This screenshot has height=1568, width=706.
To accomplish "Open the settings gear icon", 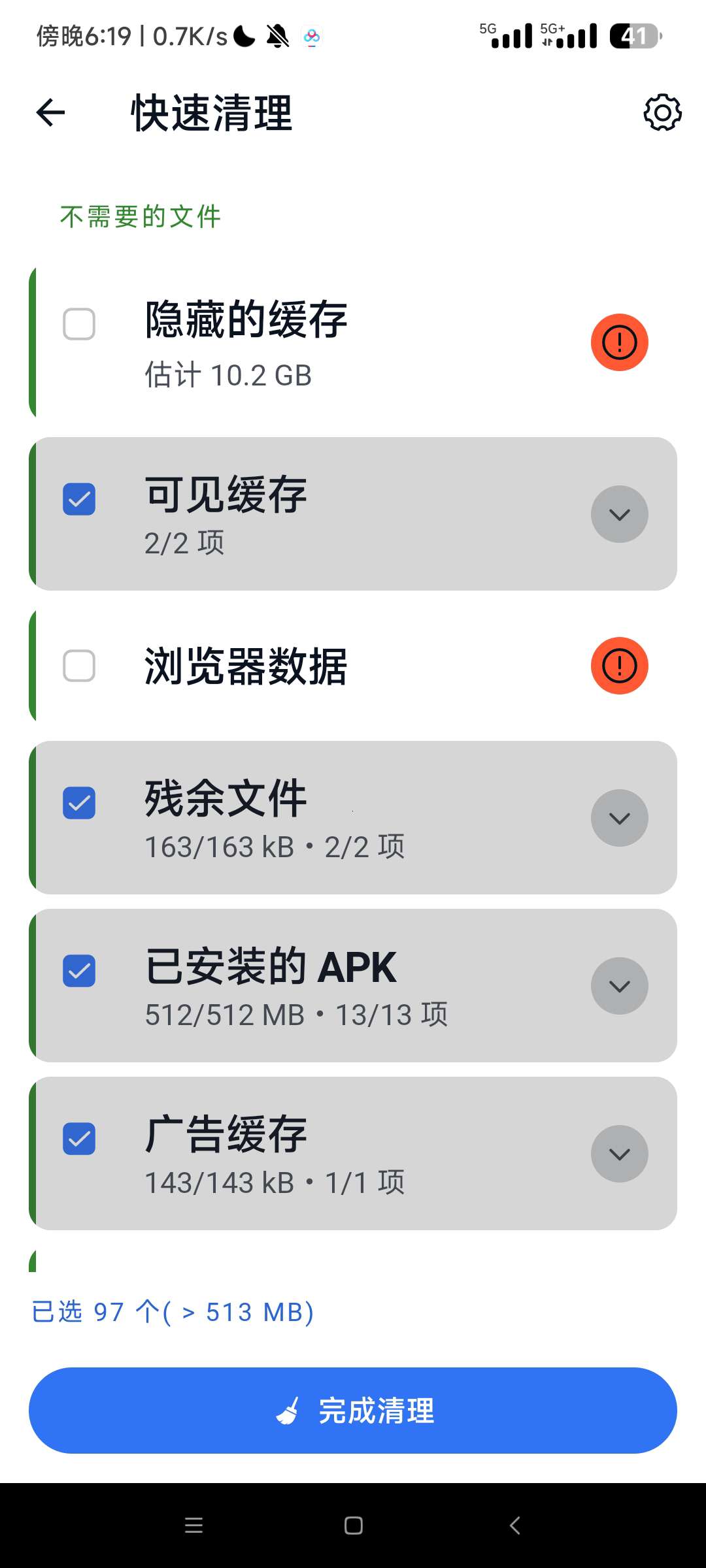I will pyautogui.click(x=662, y=113).
